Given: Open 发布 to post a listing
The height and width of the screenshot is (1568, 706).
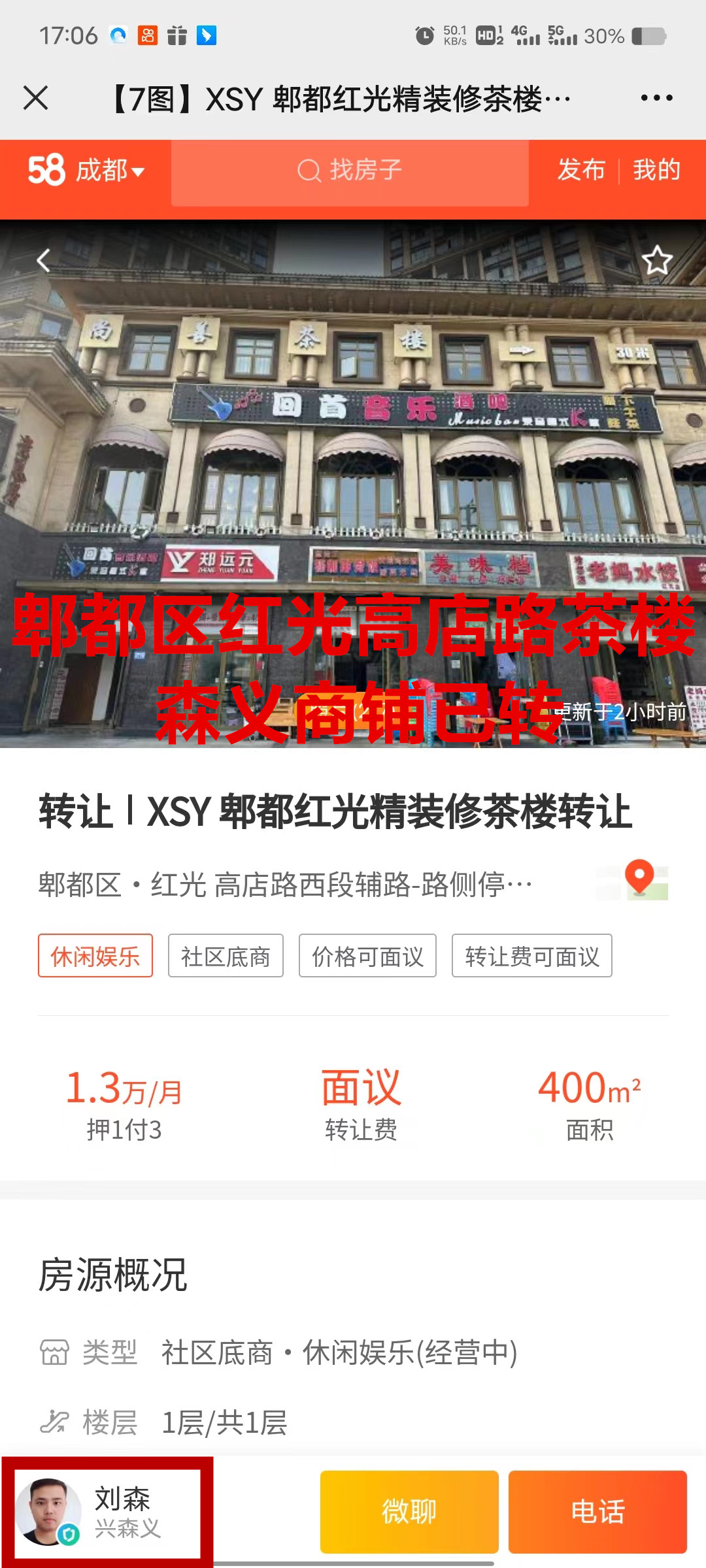Looking at the screenshot, I should click(581, 170).
